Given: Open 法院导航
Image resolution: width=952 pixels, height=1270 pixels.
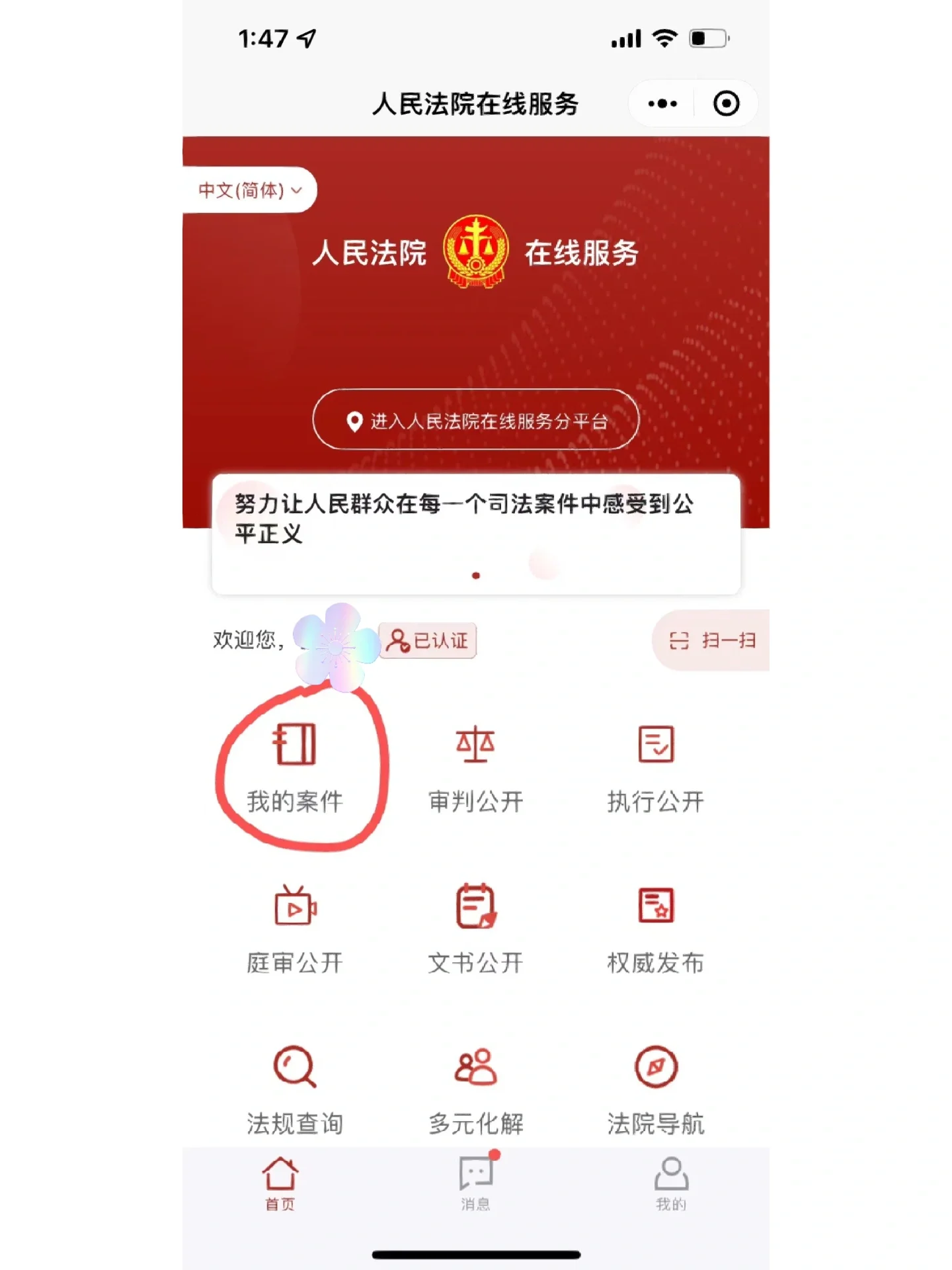Looking at the screenshot, I should 656,1089.
